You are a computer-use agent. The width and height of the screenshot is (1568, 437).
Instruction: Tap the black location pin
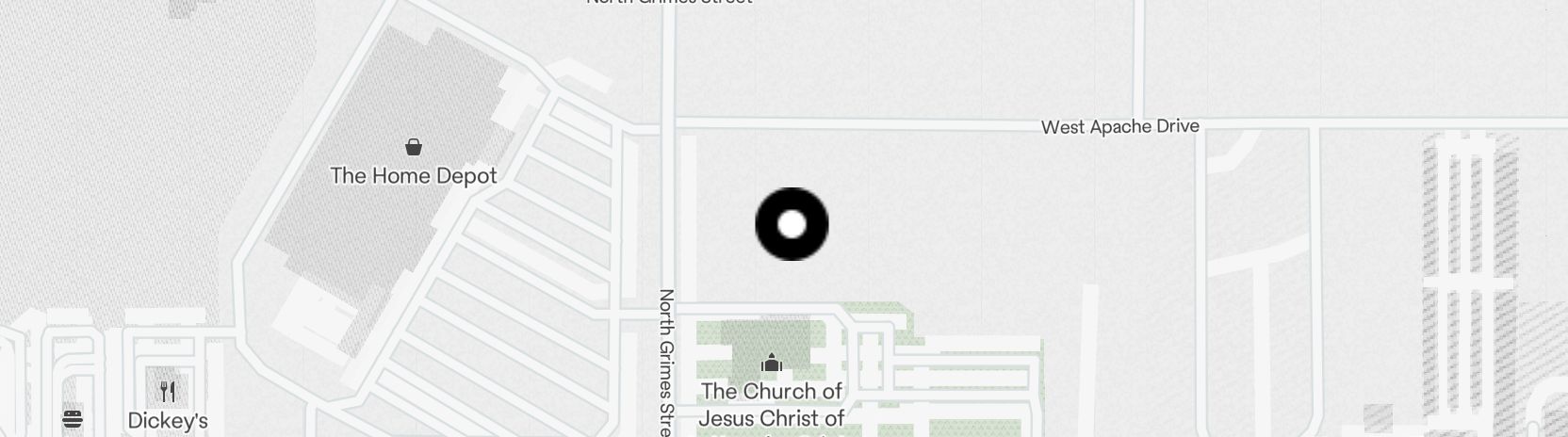[x=792, y=224]
